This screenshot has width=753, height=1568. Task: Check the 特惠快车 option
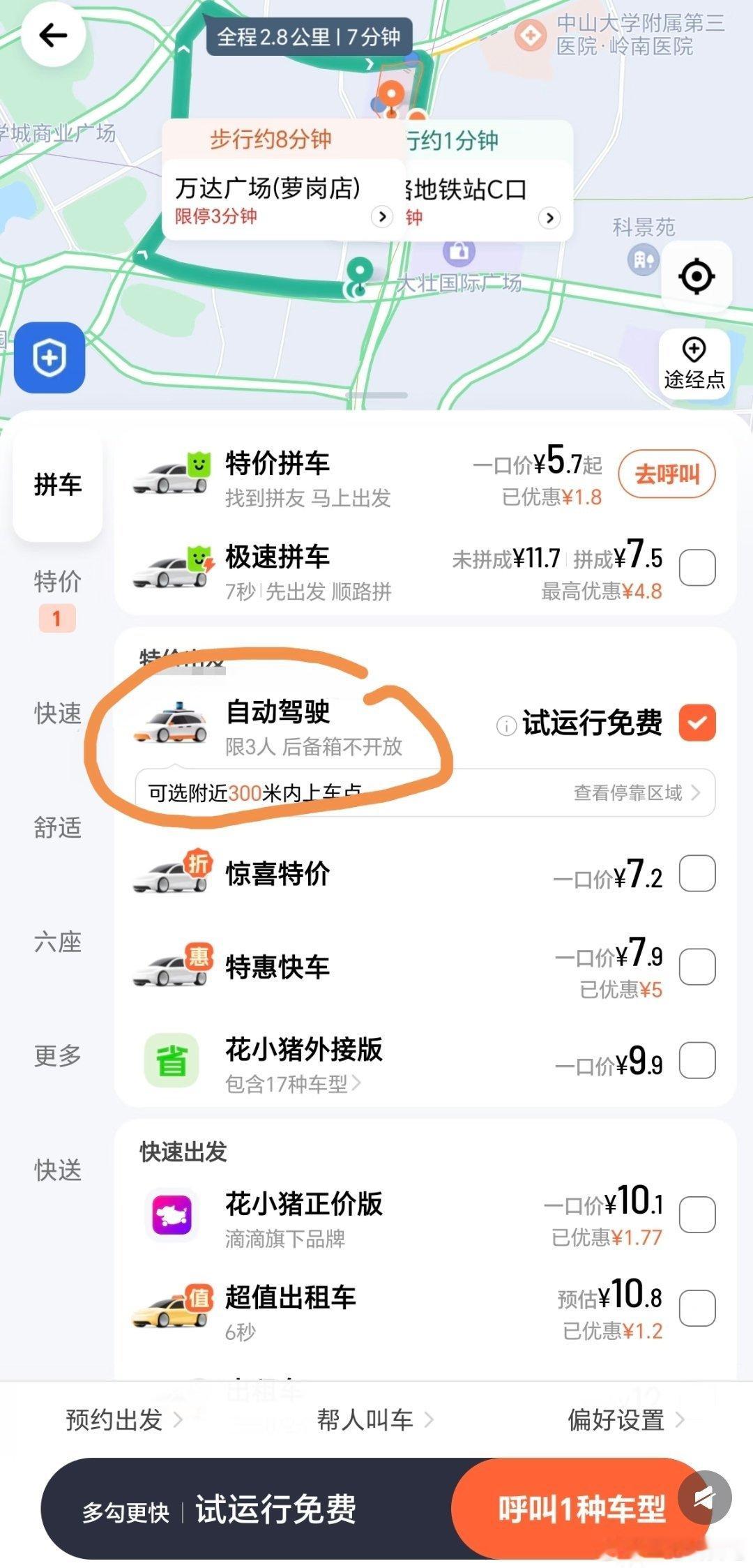coord(697,967)
